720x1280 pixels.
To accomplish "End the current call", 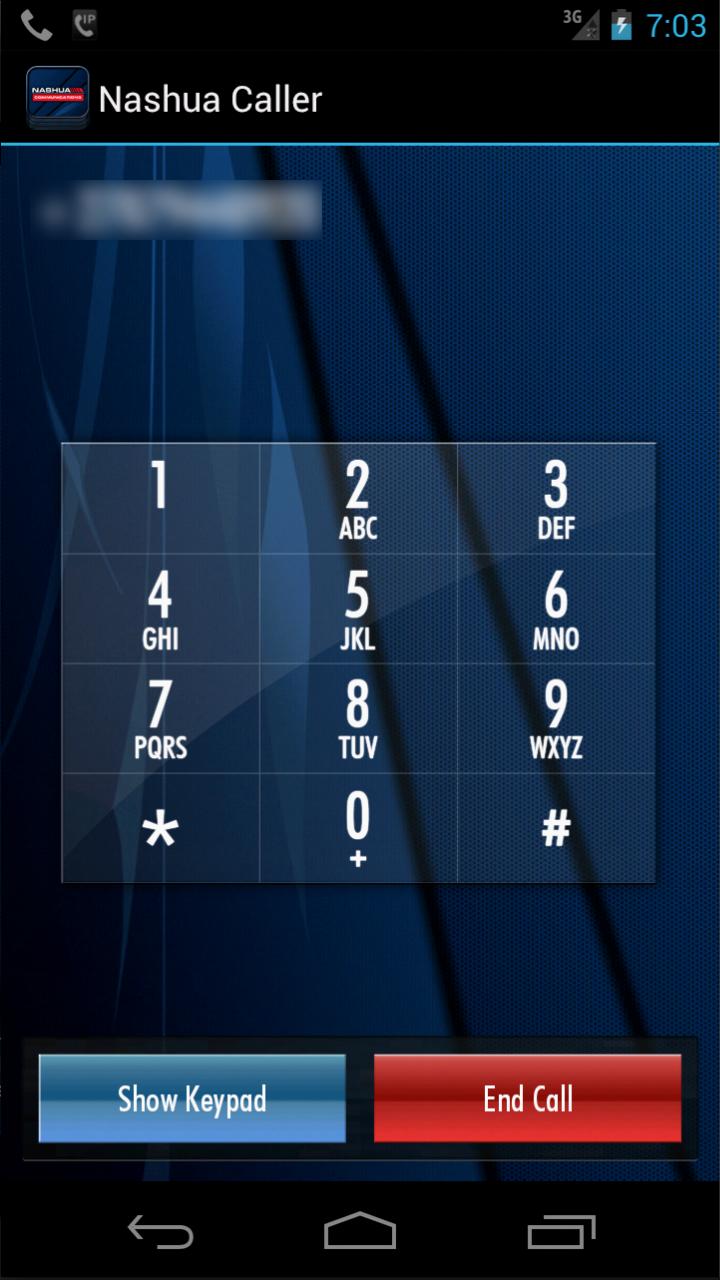I will click(x=527, y=1098).
